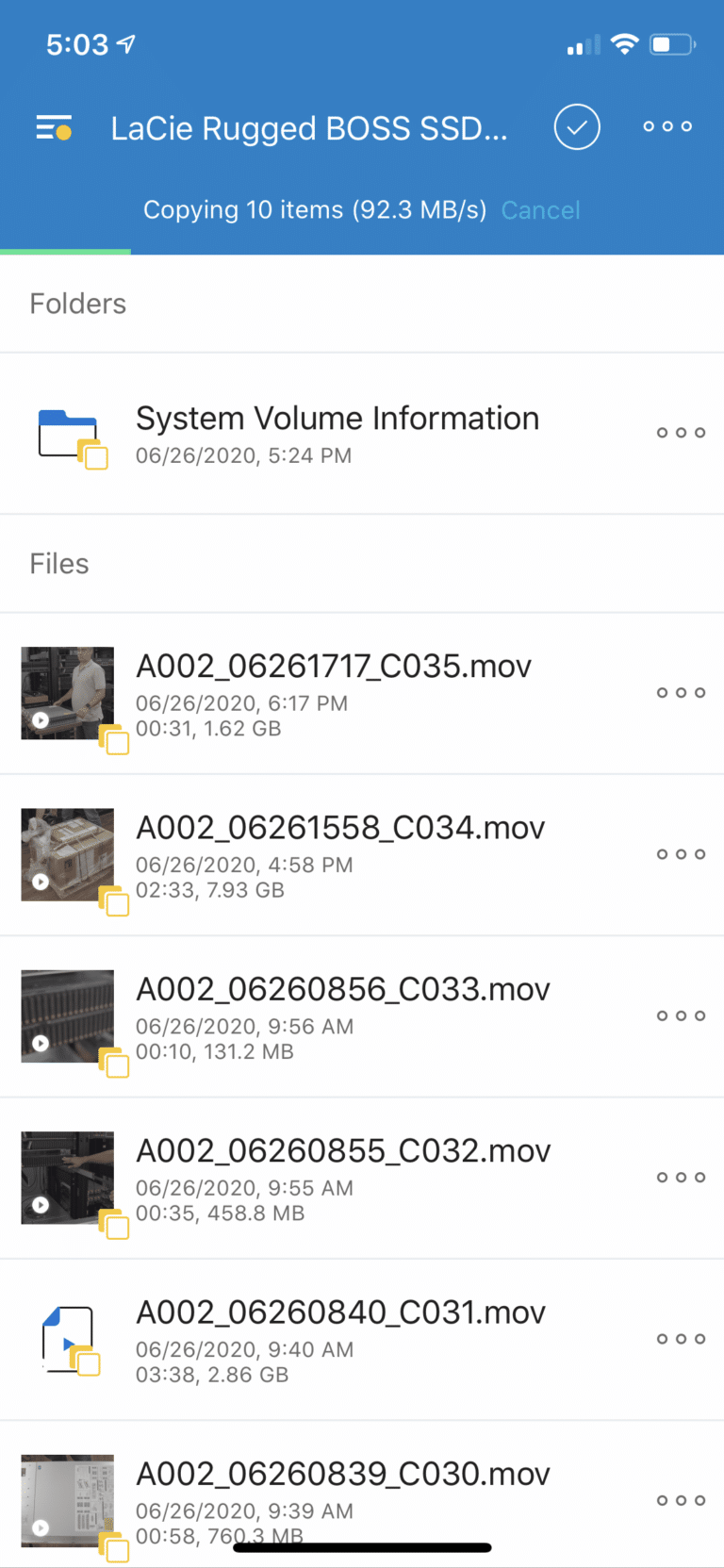The image size is (724, 1568).
Task: More actions for A002_06260856_C033.mov
Action: [681, 1015]
